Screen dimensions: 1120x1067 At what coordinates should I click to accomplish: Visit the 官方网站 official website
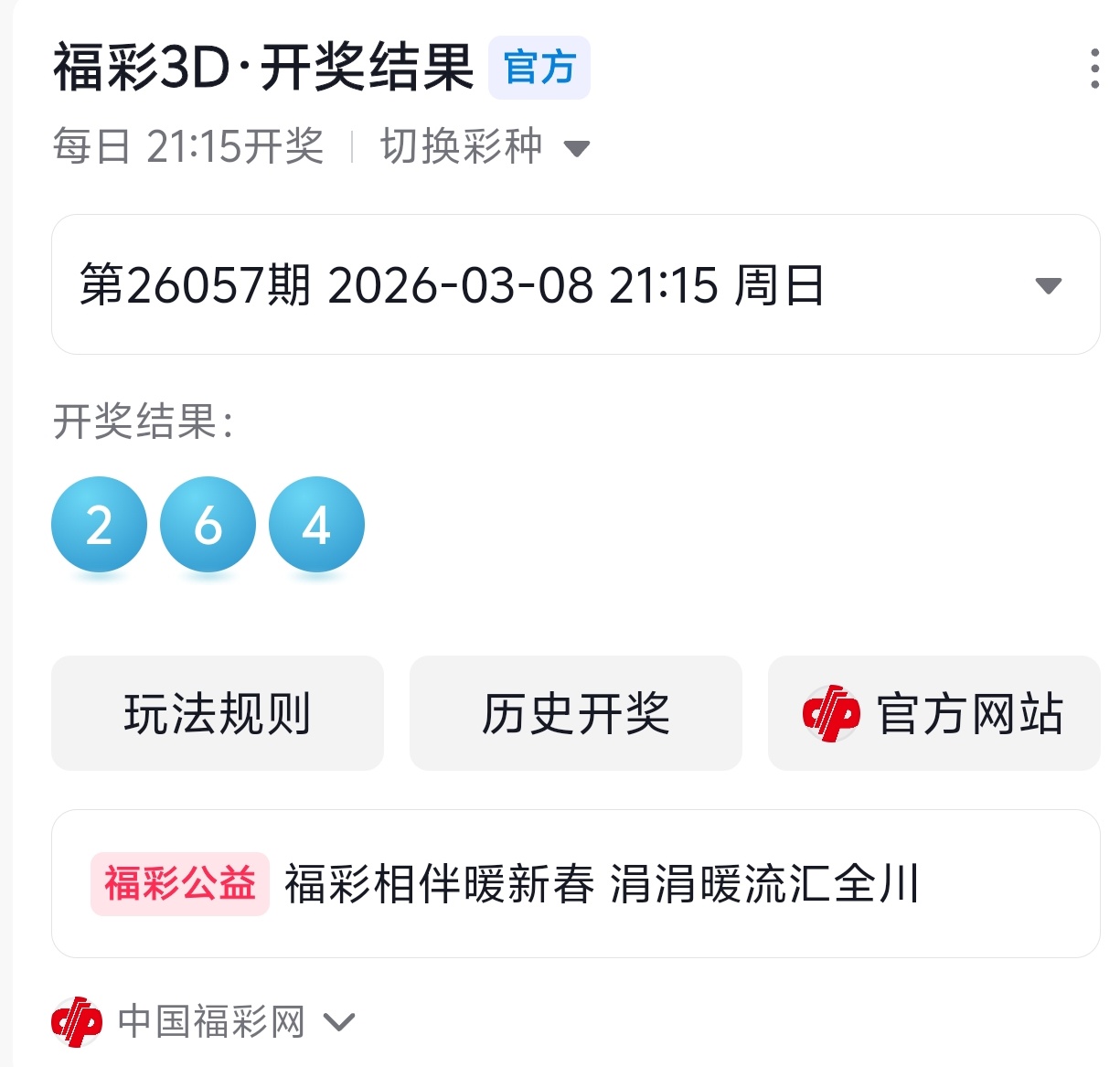pyautogui.click(x=933, y=713)
